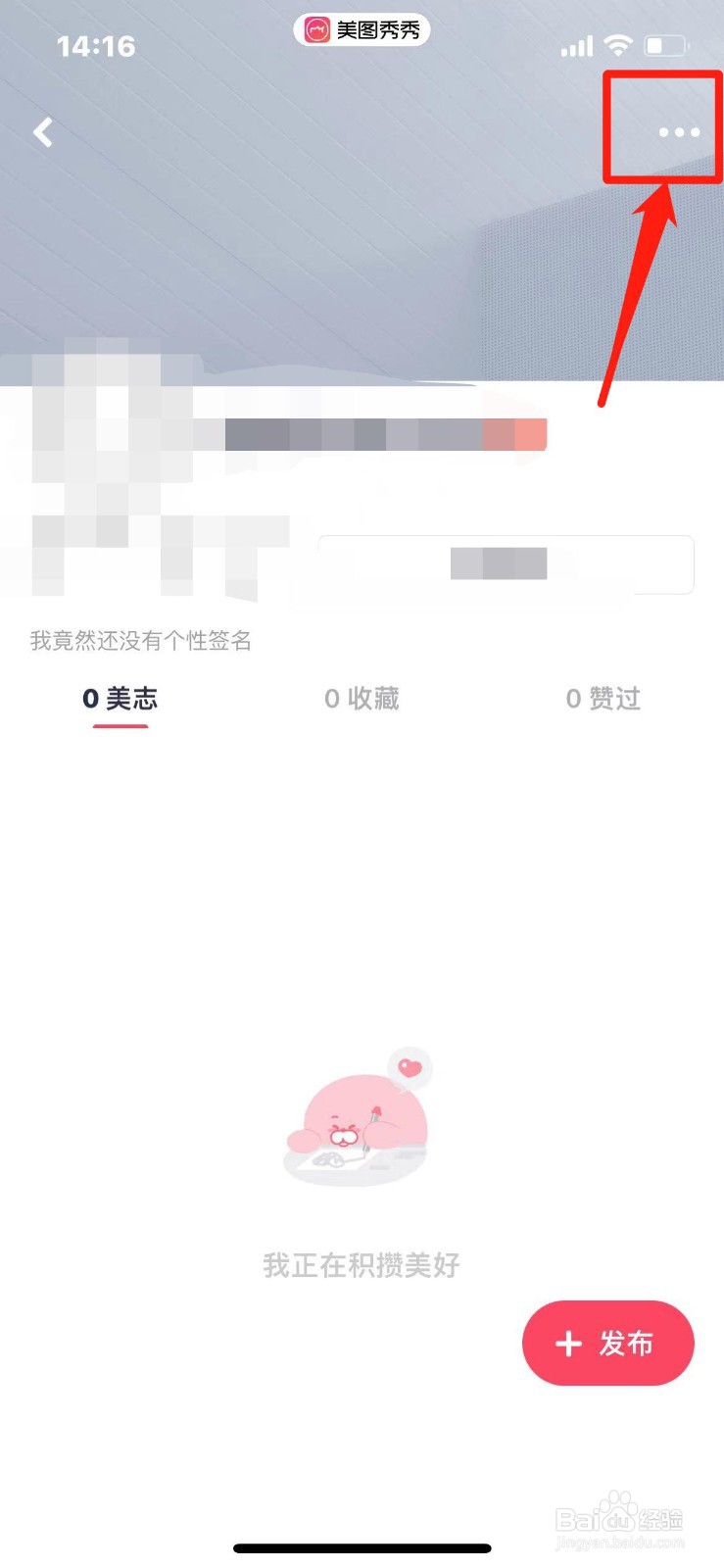Tap the cellular signal bars icon

pyautogui.click(x=576, y=45)
